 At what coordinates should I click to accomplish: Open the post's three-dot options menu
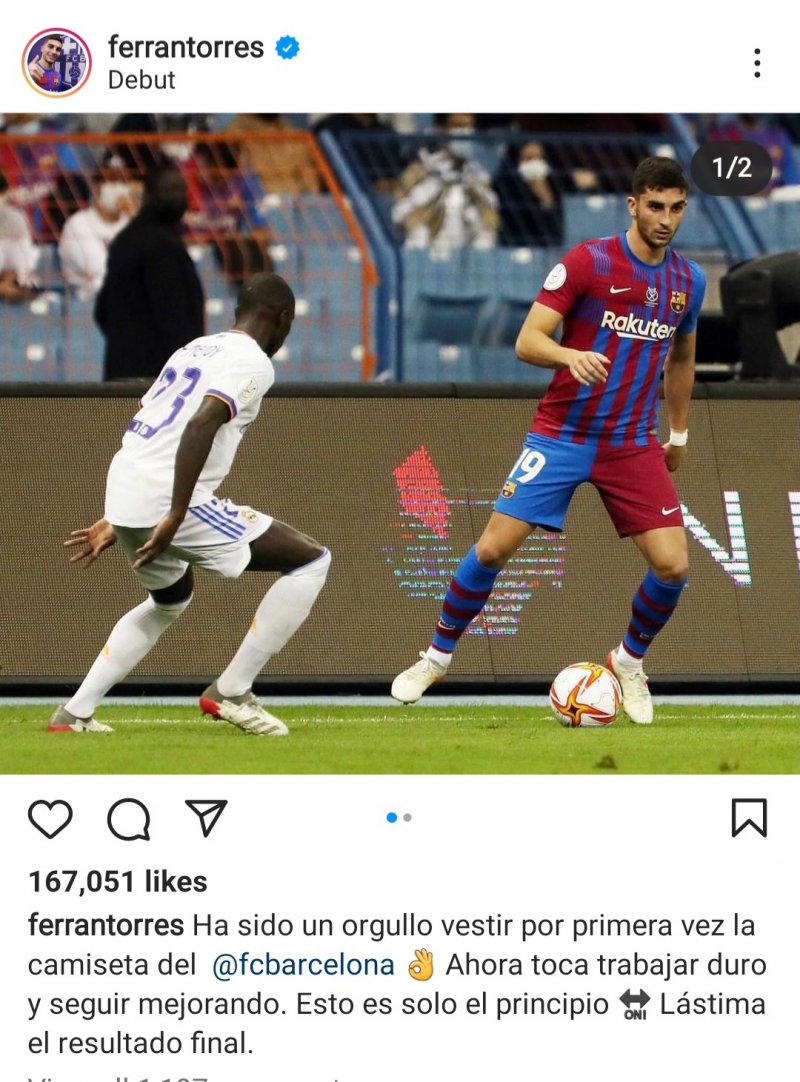757,63
